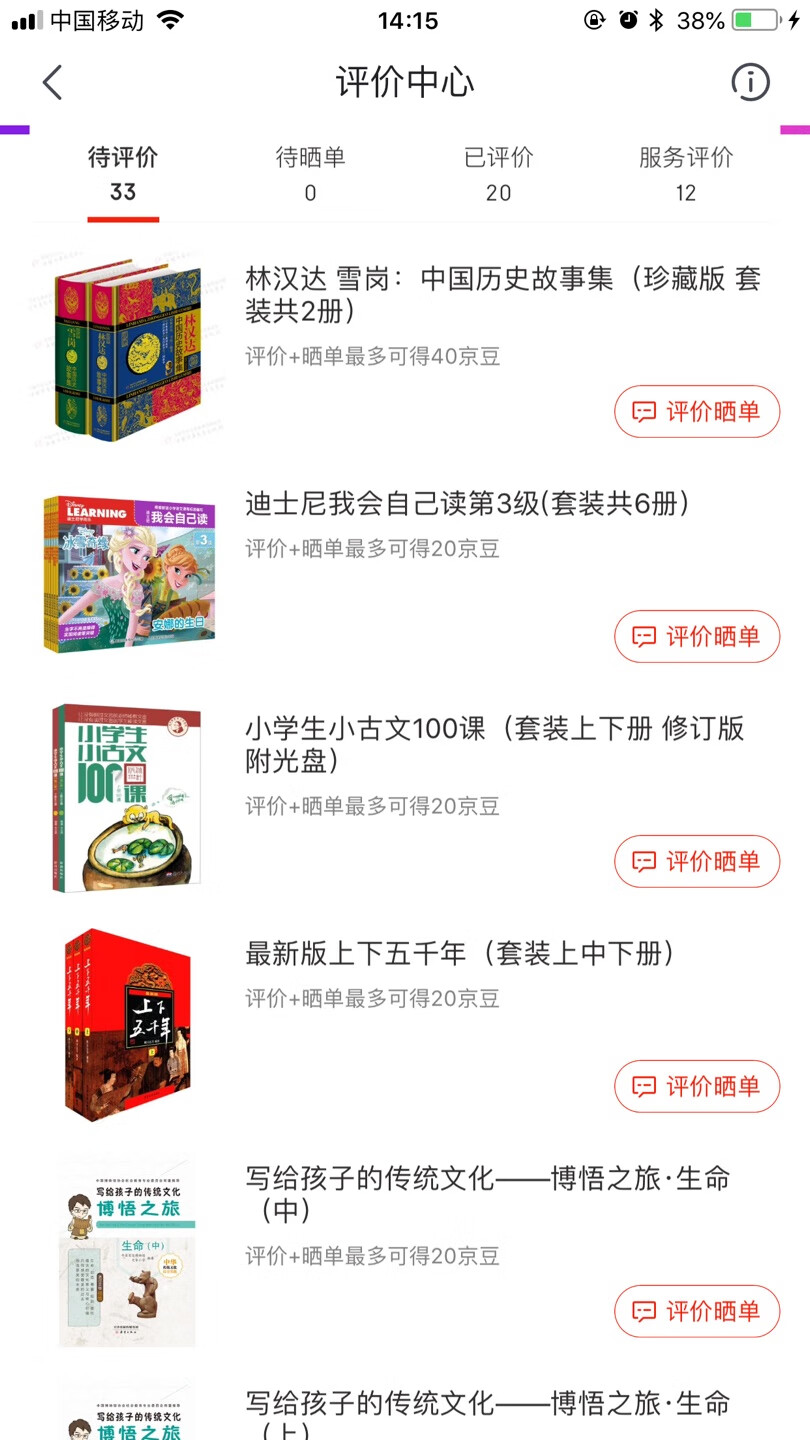Open the 上下五千年 book set image

click(126, 1024)
